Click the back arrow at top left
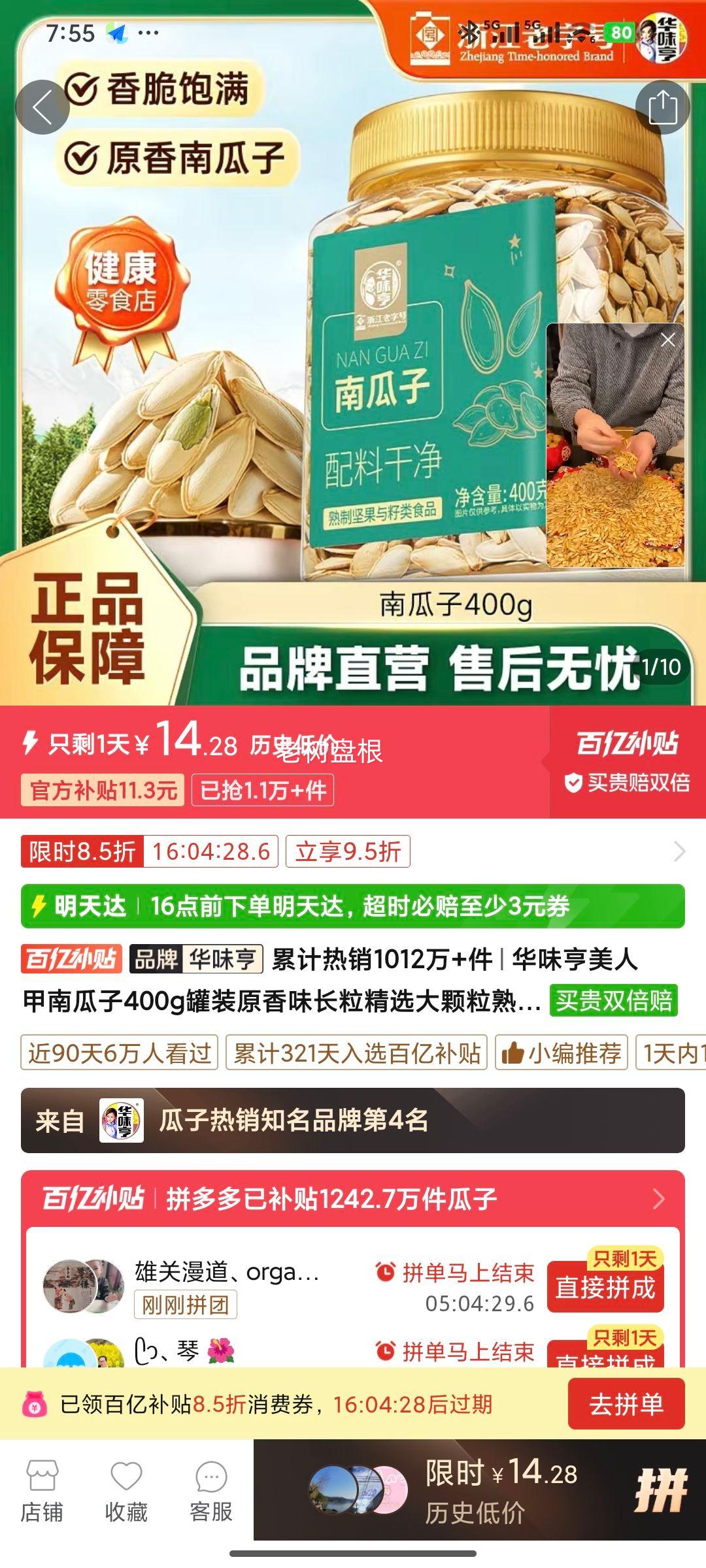Viewport: 706px width, 1568px height. (x=43, y=106)
